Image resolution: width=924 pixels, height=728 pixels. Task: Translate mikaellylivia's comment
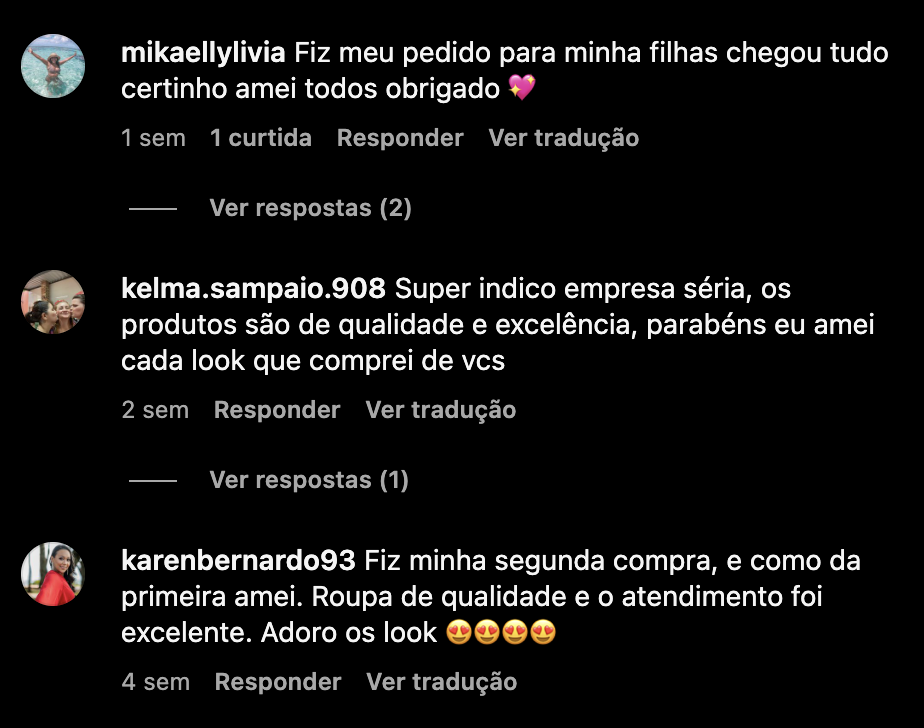[563, 138]
